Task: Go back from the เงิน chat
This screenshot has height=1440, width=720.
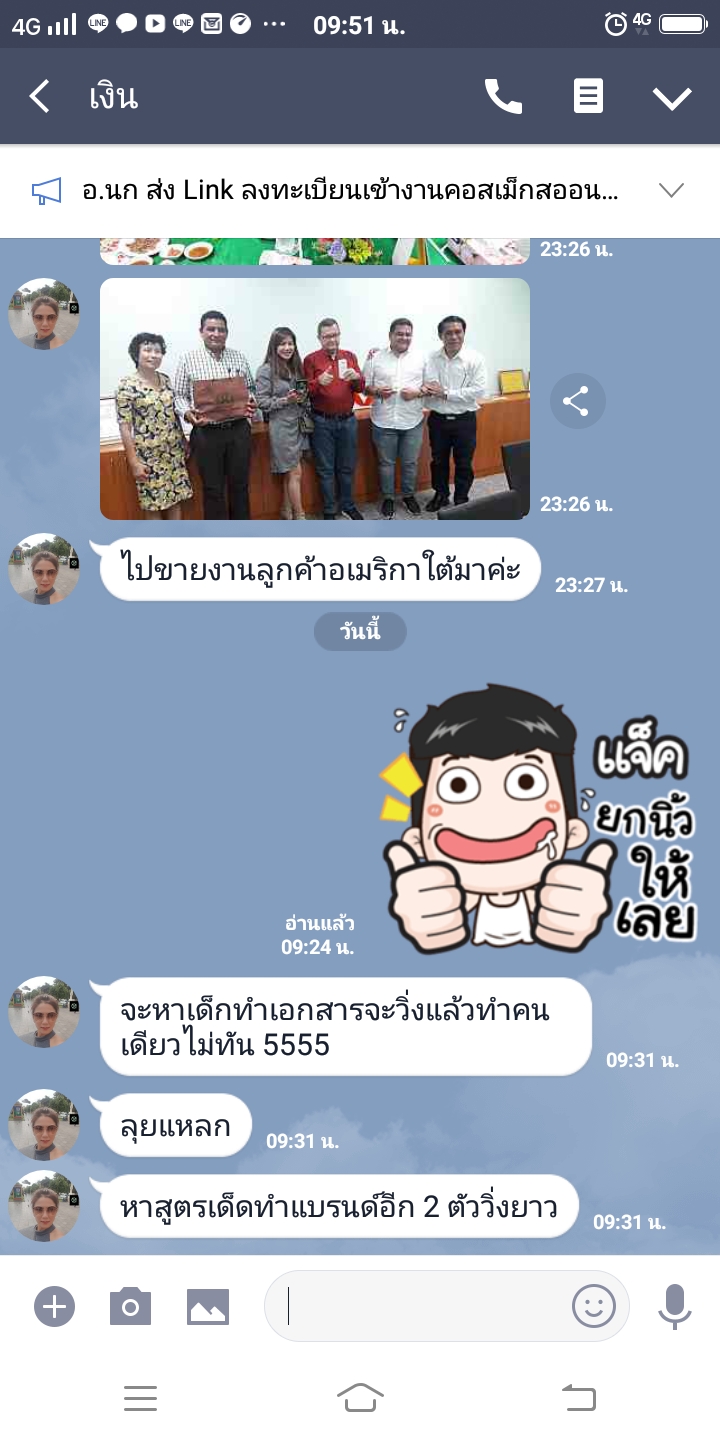Action: tap(39, 97)
